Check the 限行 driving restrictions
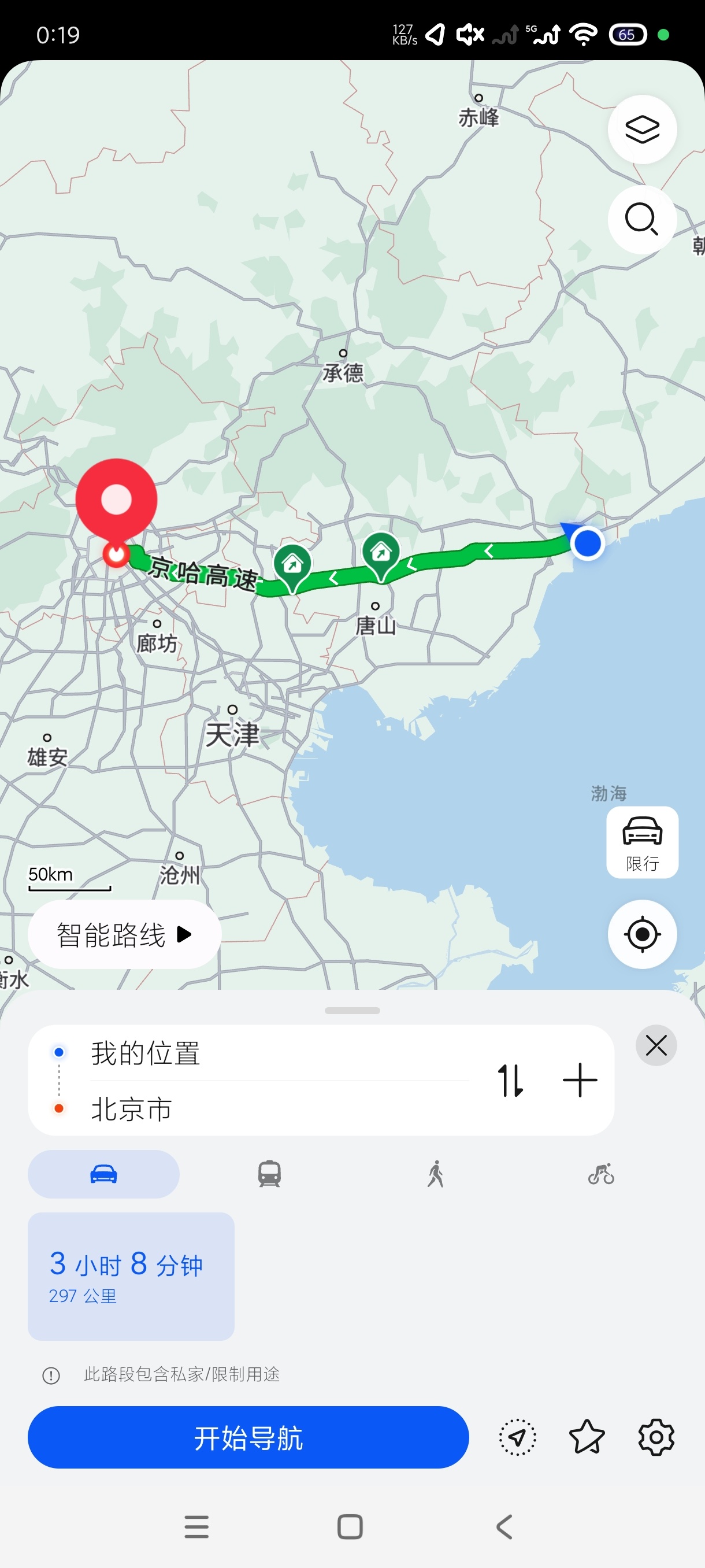705x1568 pixels. tap(642, 842)
